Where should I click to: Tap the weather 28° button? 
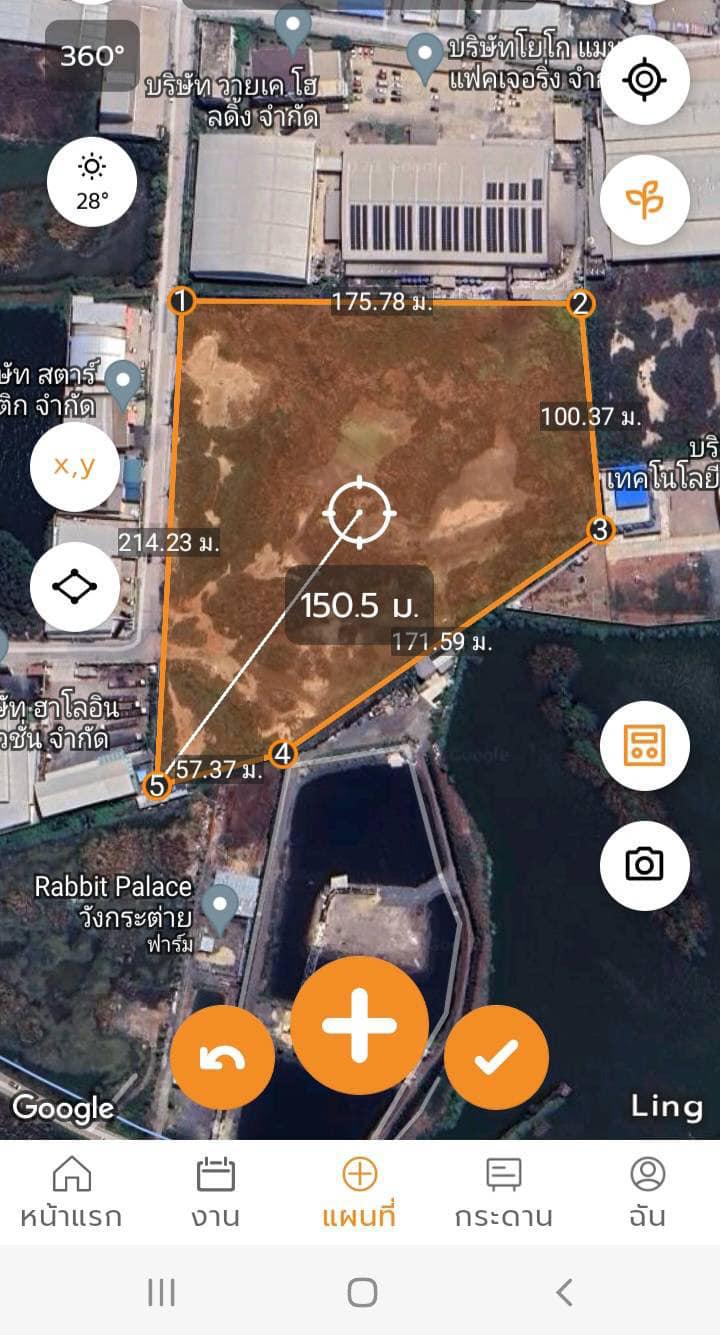(92, 181)
